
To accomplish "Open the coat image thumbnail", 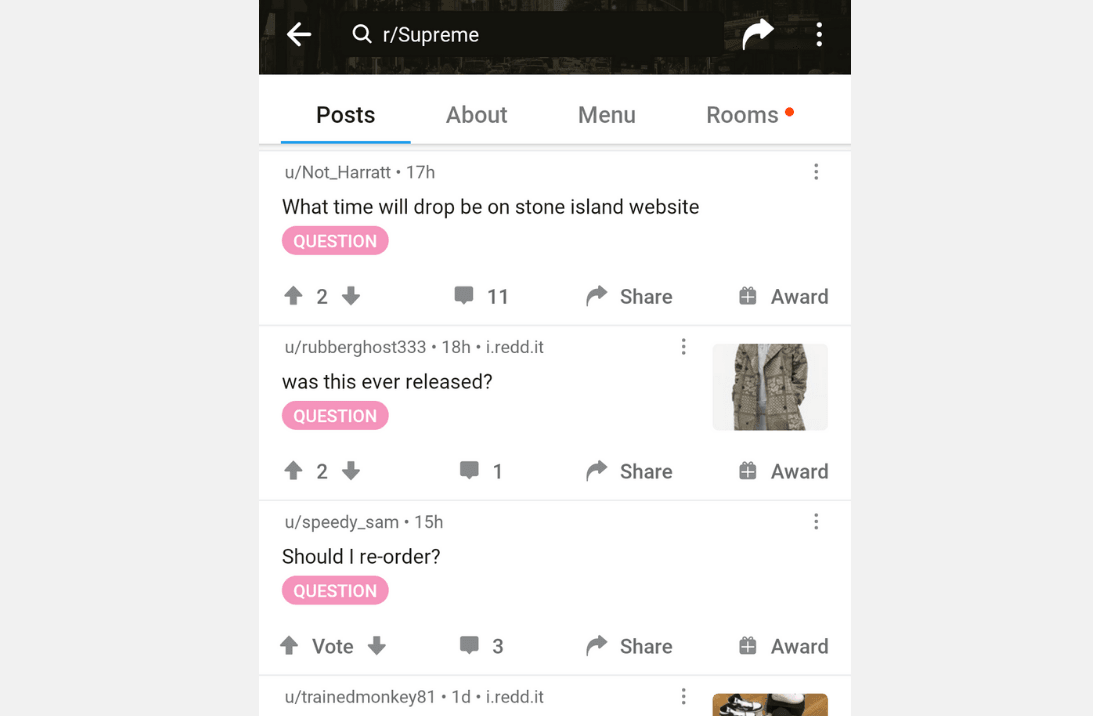I will point(769,387).
